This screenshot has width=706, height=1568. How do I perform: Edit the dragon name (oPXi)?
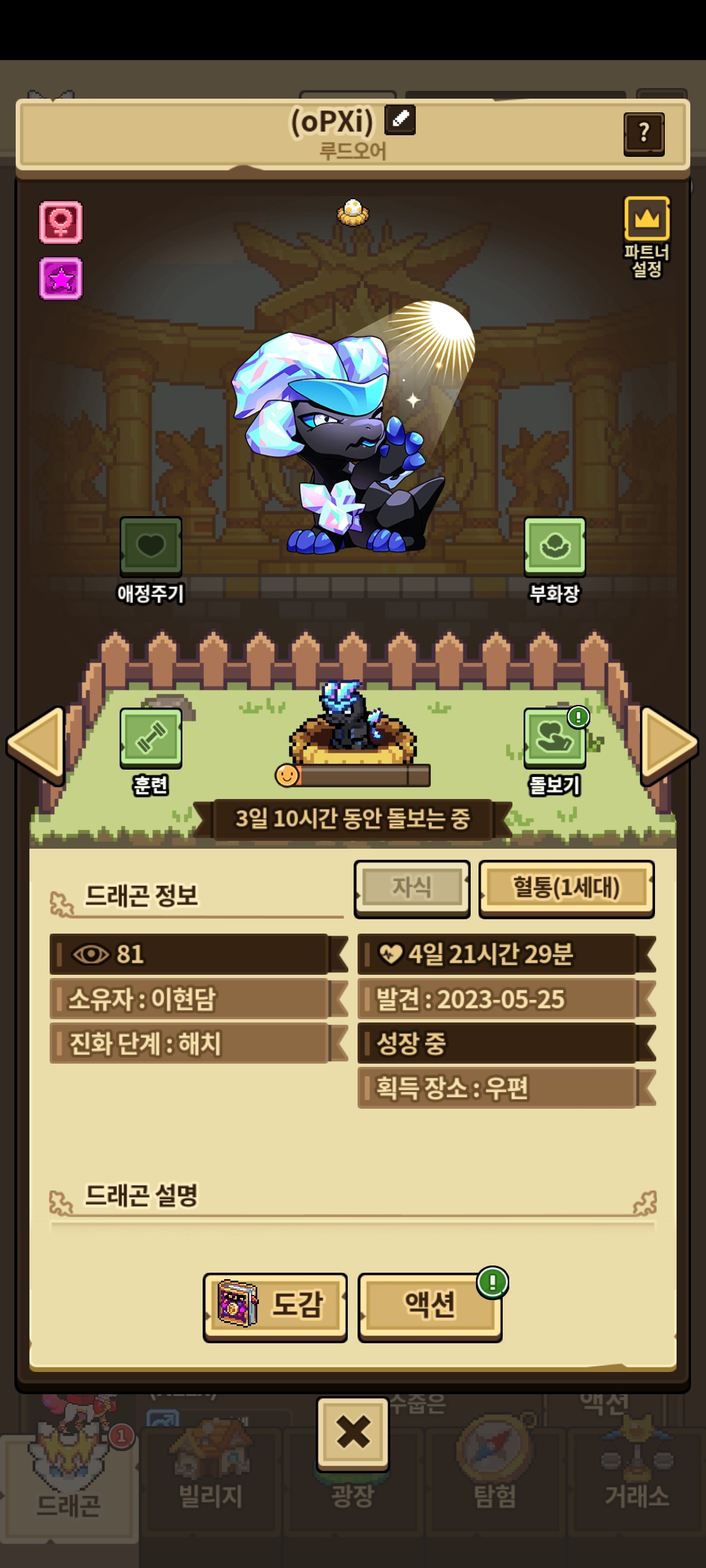pos(400,120)
